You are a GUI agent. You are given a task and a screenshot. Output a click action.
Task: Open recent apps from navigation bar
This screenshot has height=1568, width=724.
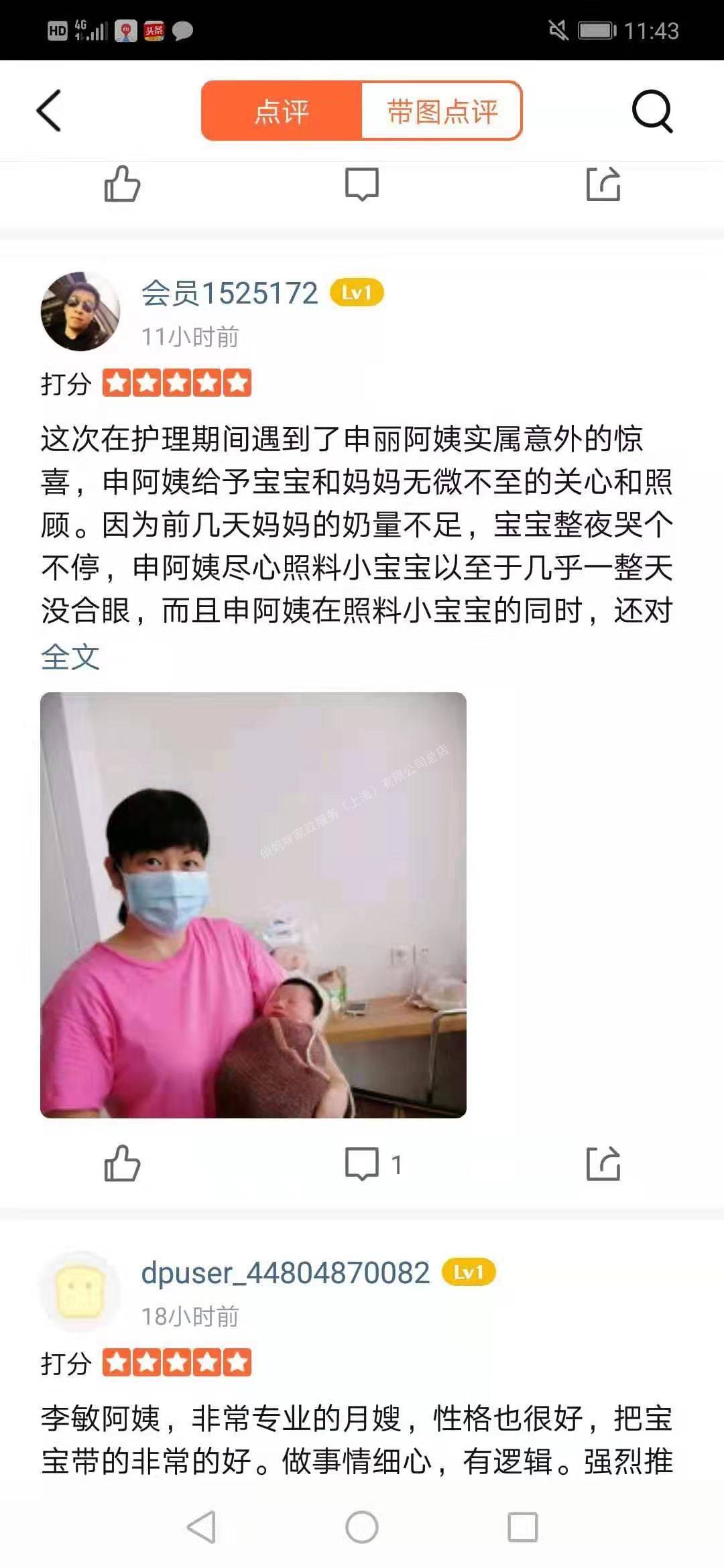click(523, 1528)
